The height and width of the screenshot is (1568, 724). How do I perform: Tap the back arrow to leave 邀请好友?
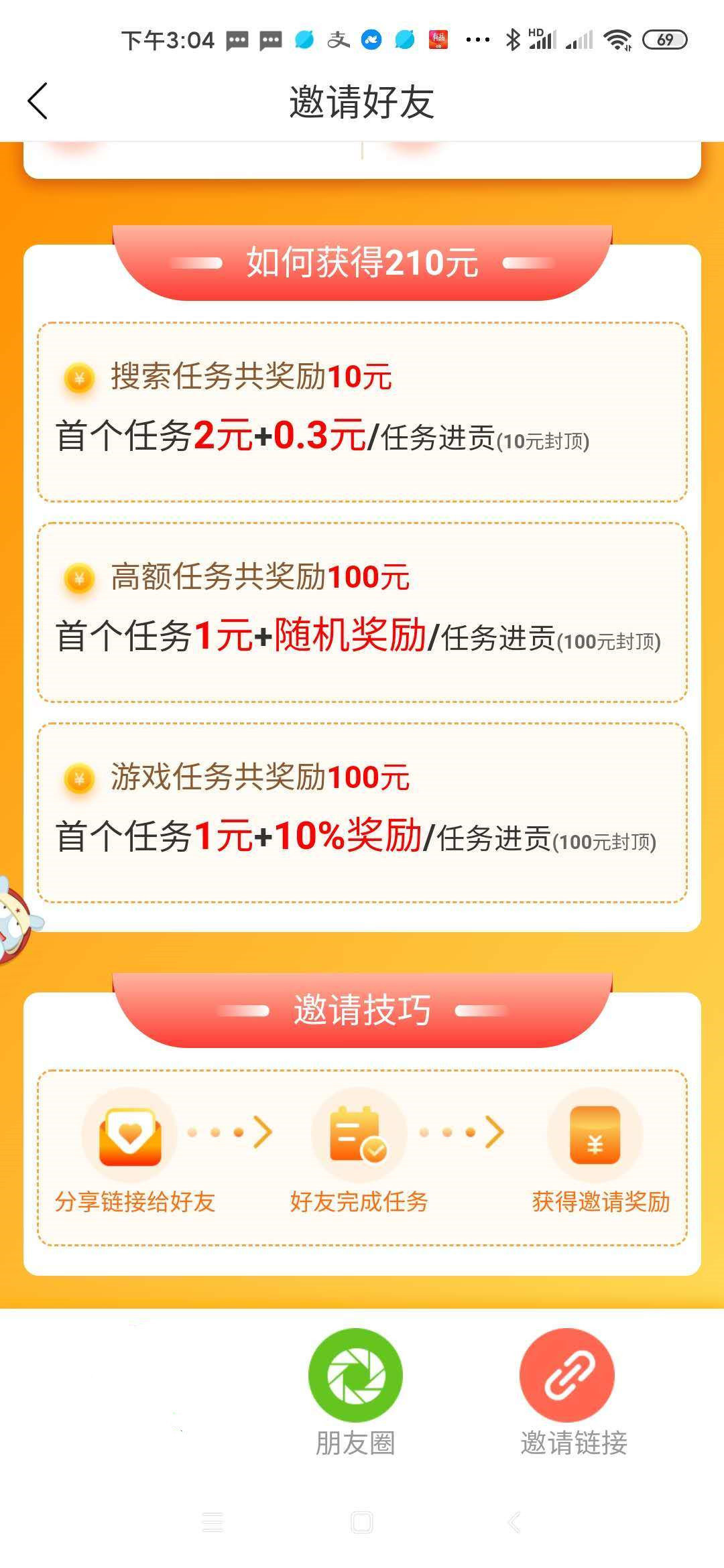click(38, 102)
